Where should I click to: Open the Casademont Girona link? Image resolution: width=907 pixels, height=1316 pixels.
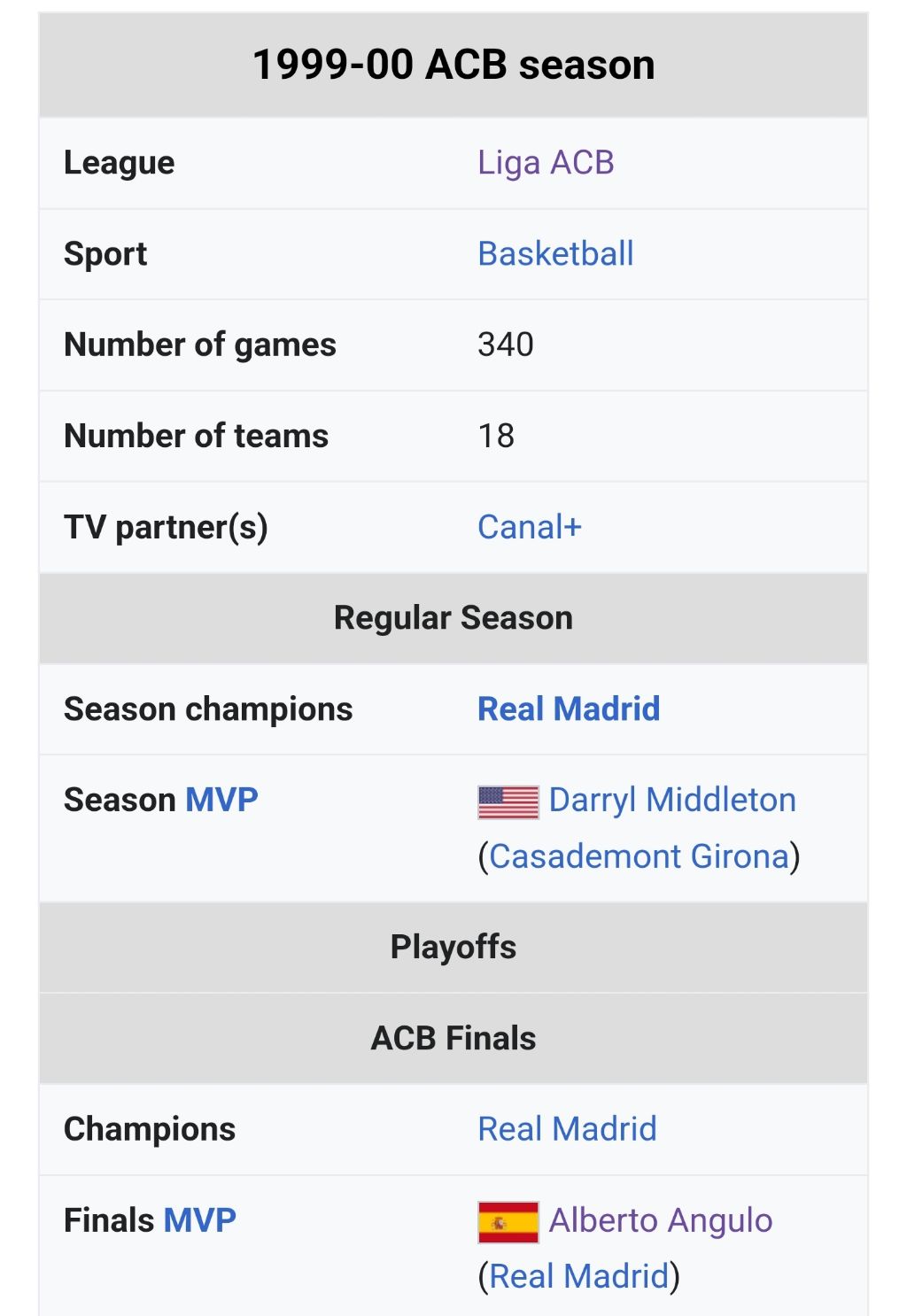pos(639,856)
